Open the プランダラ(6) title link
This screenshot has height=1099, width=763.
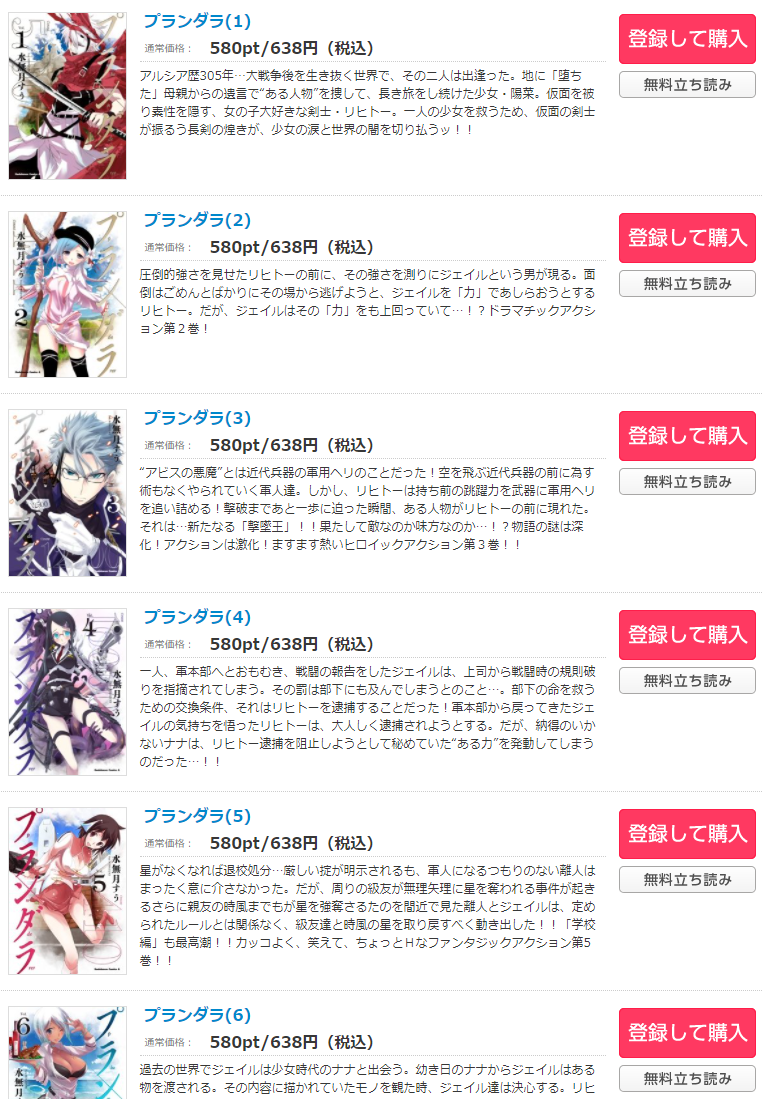[x=197, y=1015]
